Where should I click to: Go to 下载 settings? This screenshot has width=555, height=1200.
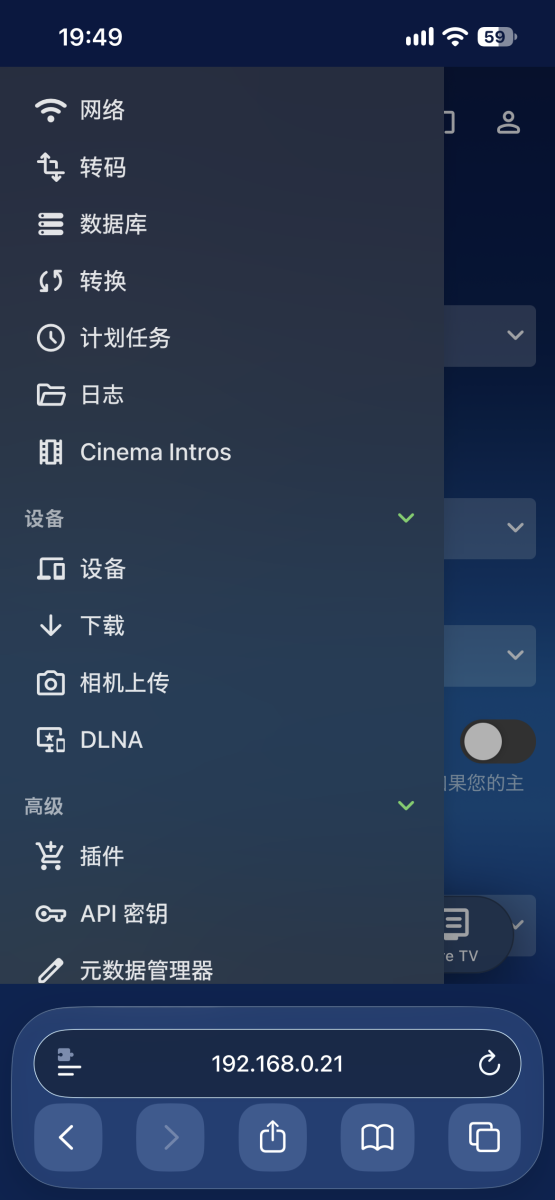(222, 626)
